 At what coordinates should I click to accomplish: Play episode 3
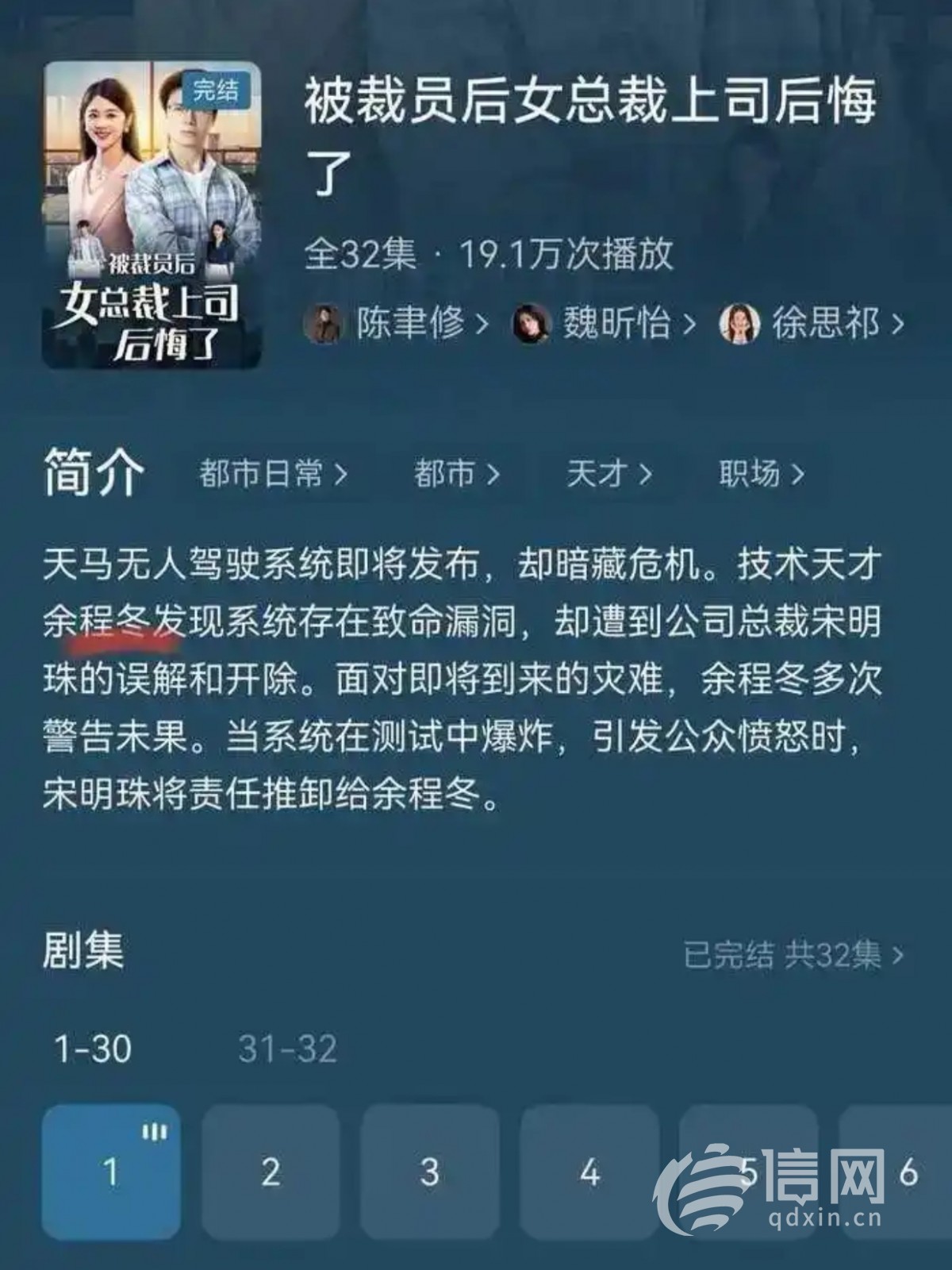pyautogui.click(x=430, y=1172)
